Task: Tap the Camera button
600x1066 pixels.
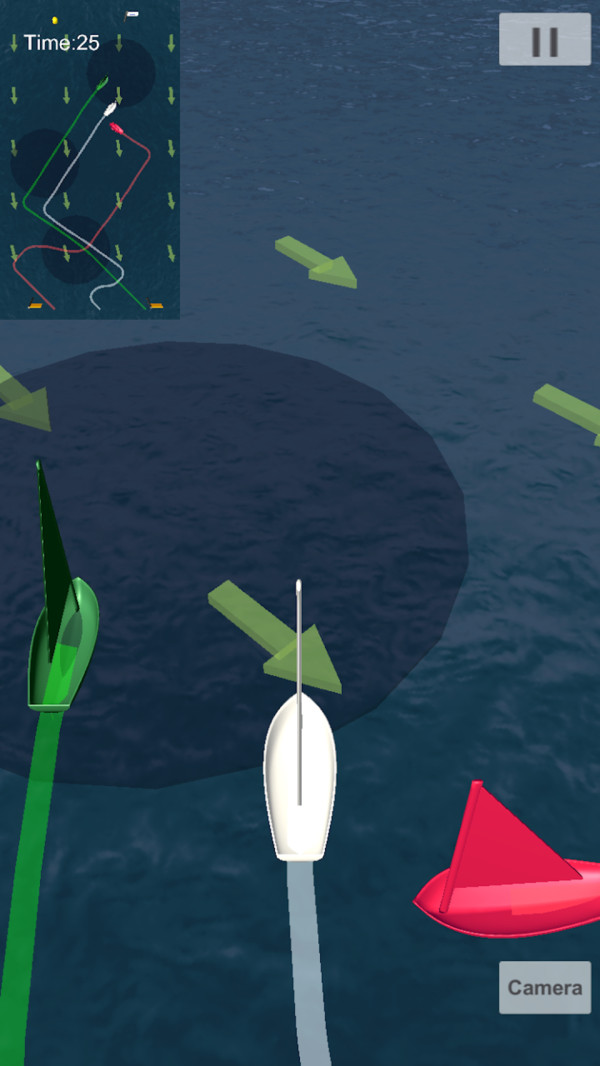Action: 545,987
